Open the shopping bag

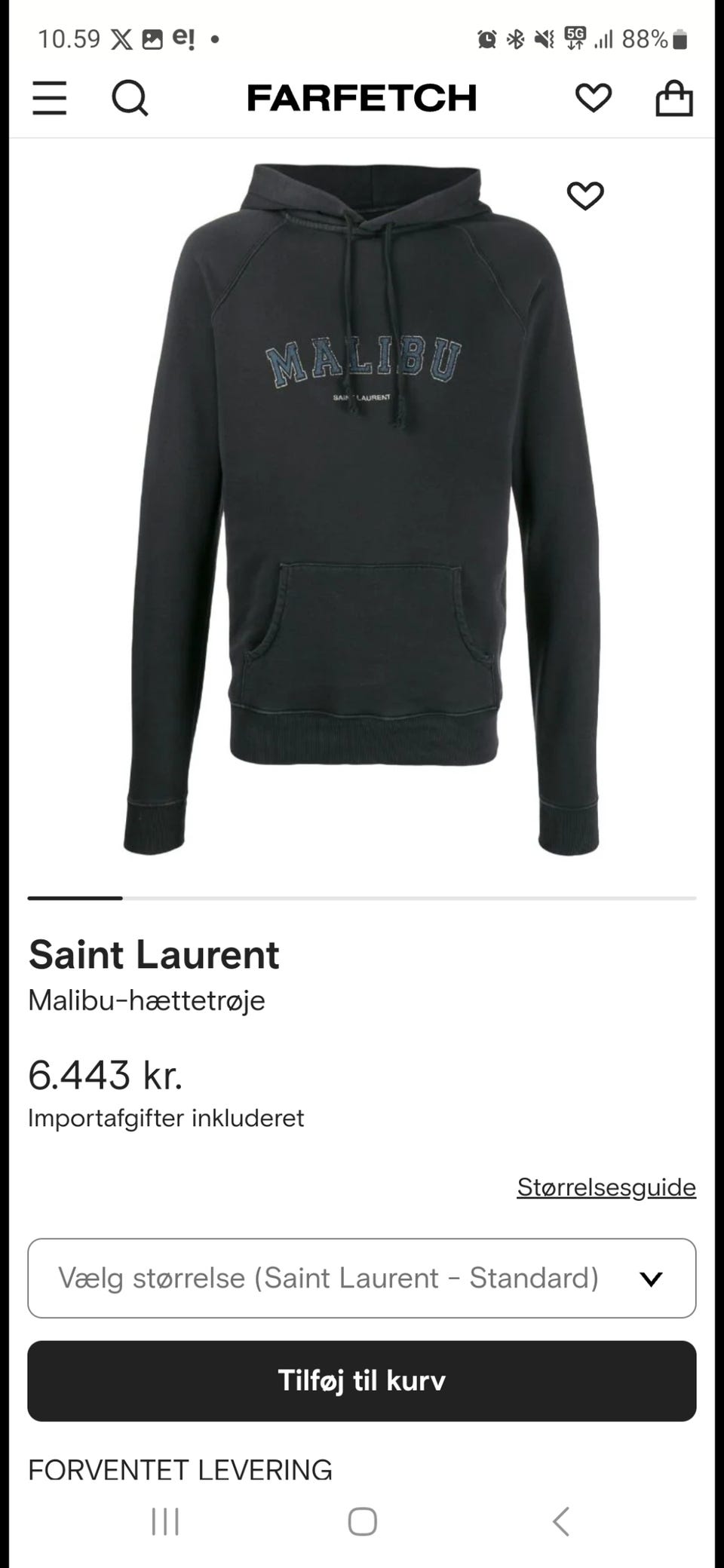click(x=674, y=98)
